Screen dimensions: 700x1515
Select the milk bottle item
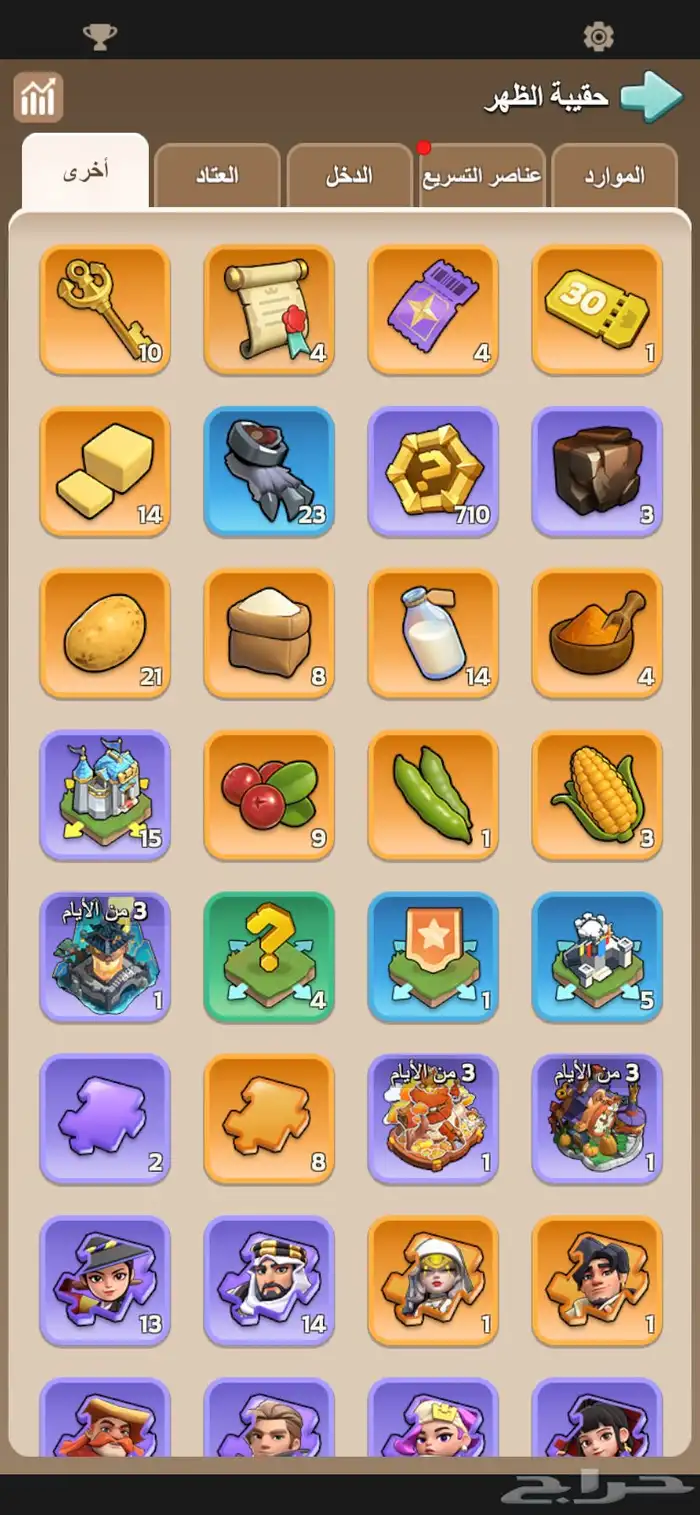coord(433,634)
